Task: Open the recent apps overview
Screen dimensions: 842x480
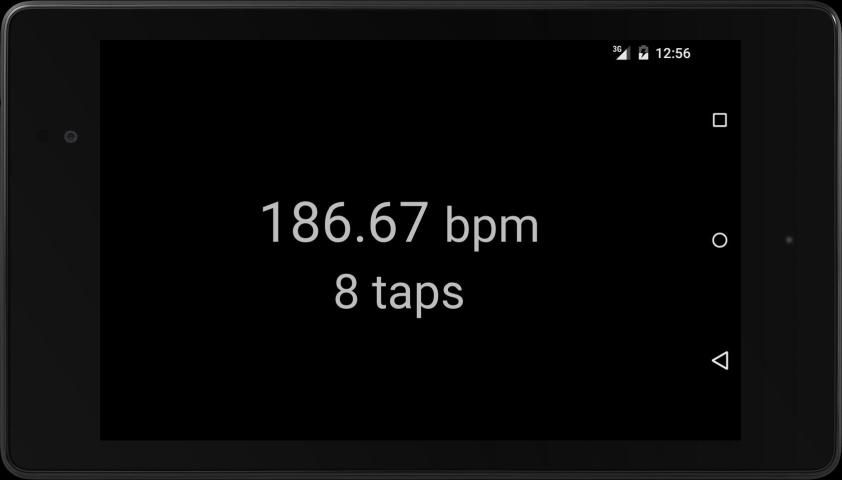Action: (x=719, y=120)
